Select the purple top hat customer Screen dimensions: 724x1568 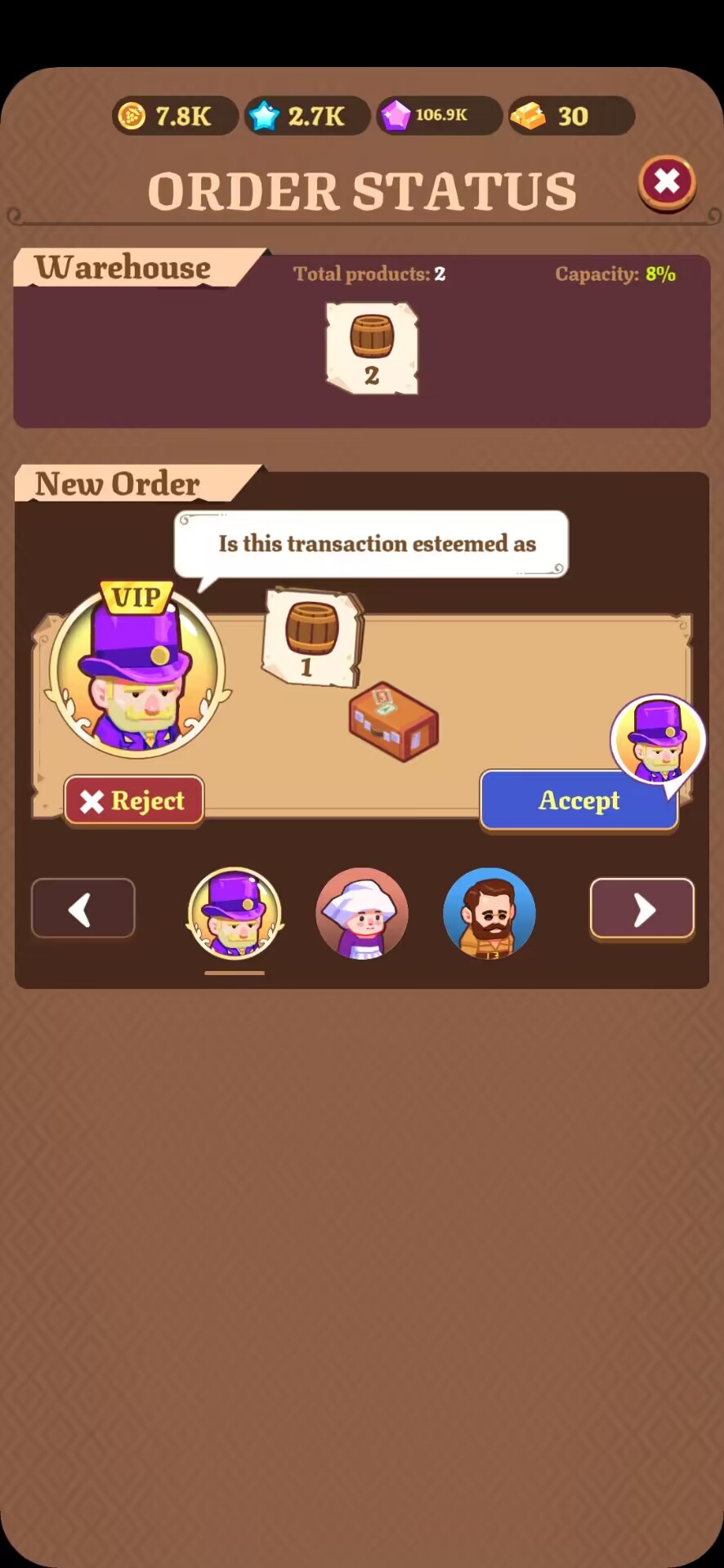(235, 914)
